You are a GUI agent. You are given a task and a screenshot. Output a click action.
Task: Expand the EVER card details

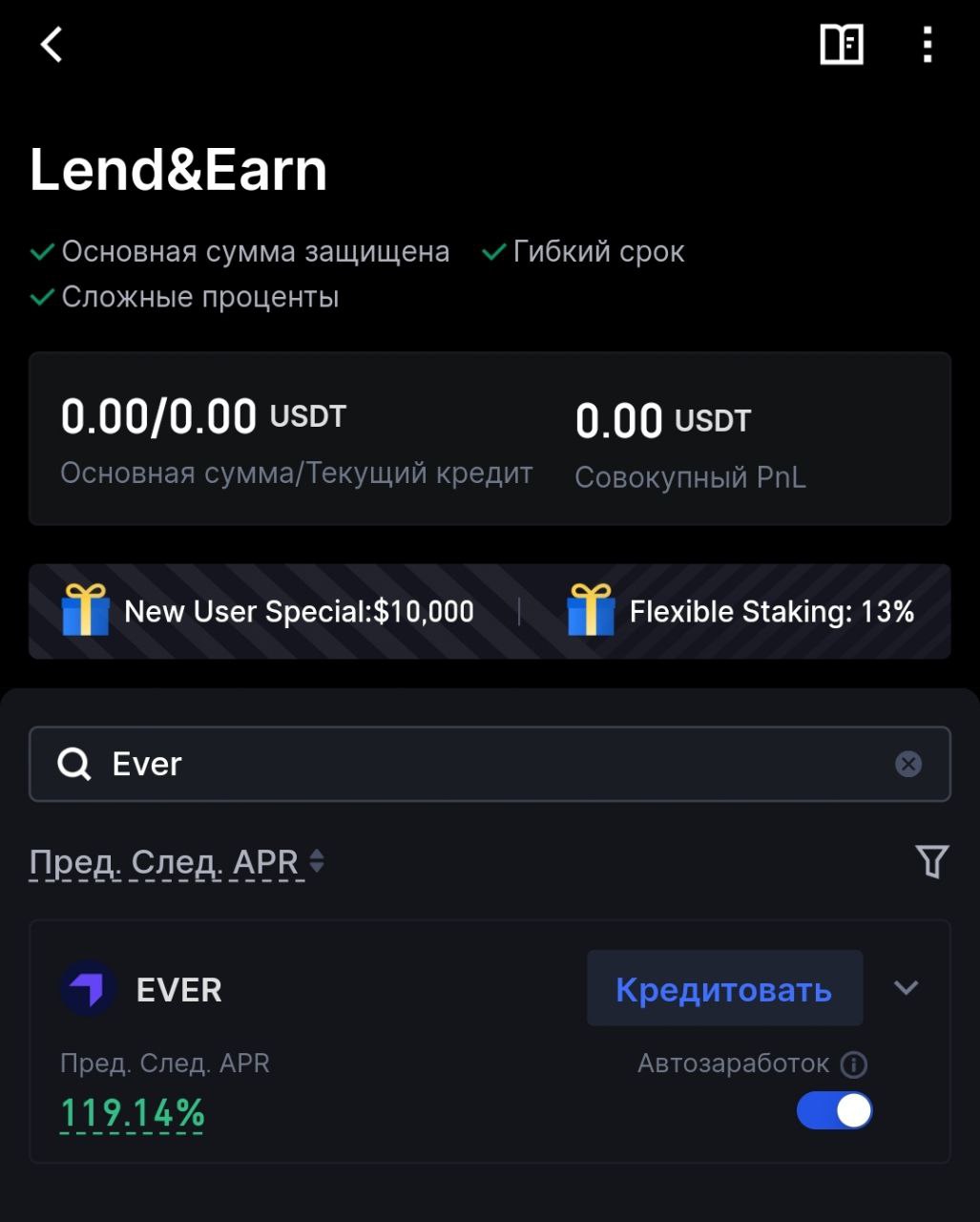(906, 988)
